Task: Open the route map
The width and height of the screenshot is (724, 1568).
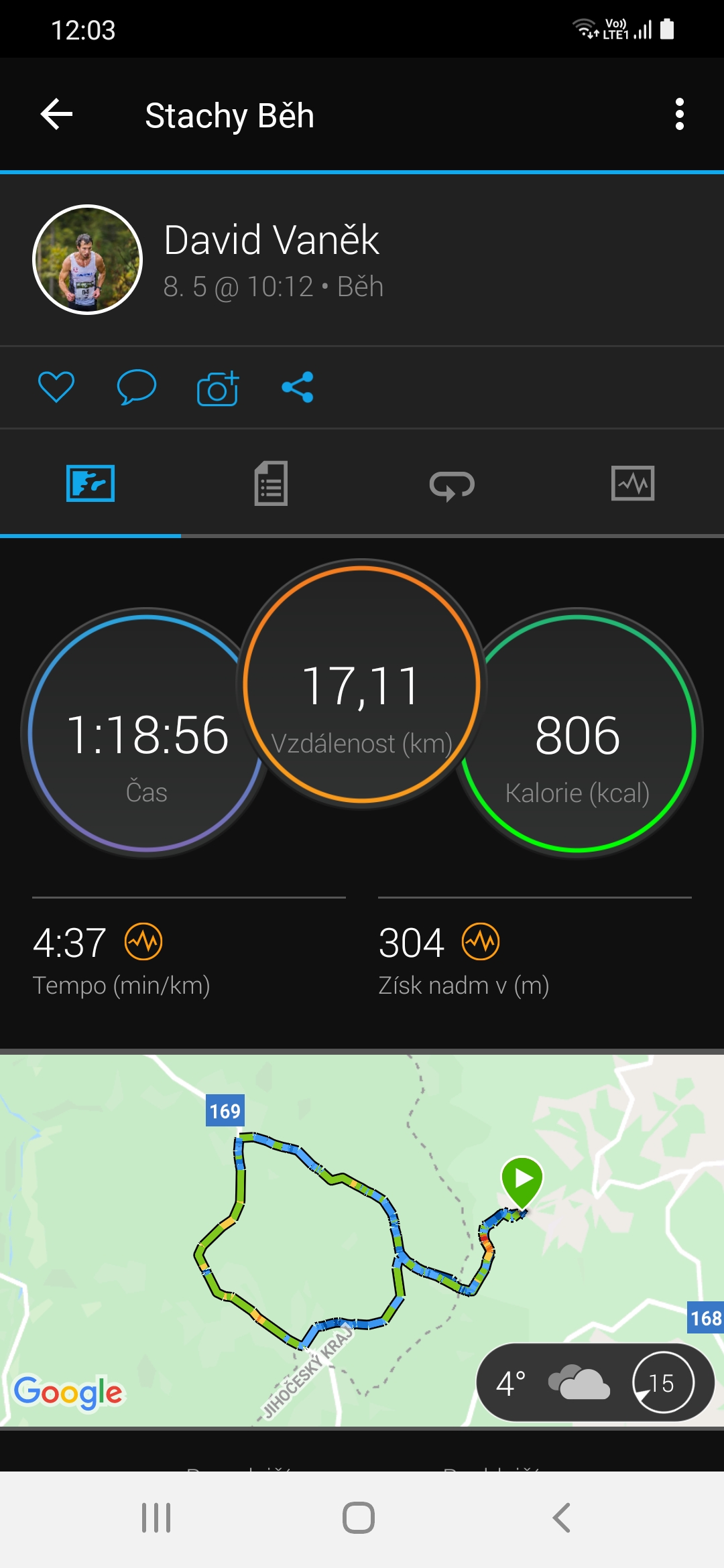Action: click(x=362, y=1240)
